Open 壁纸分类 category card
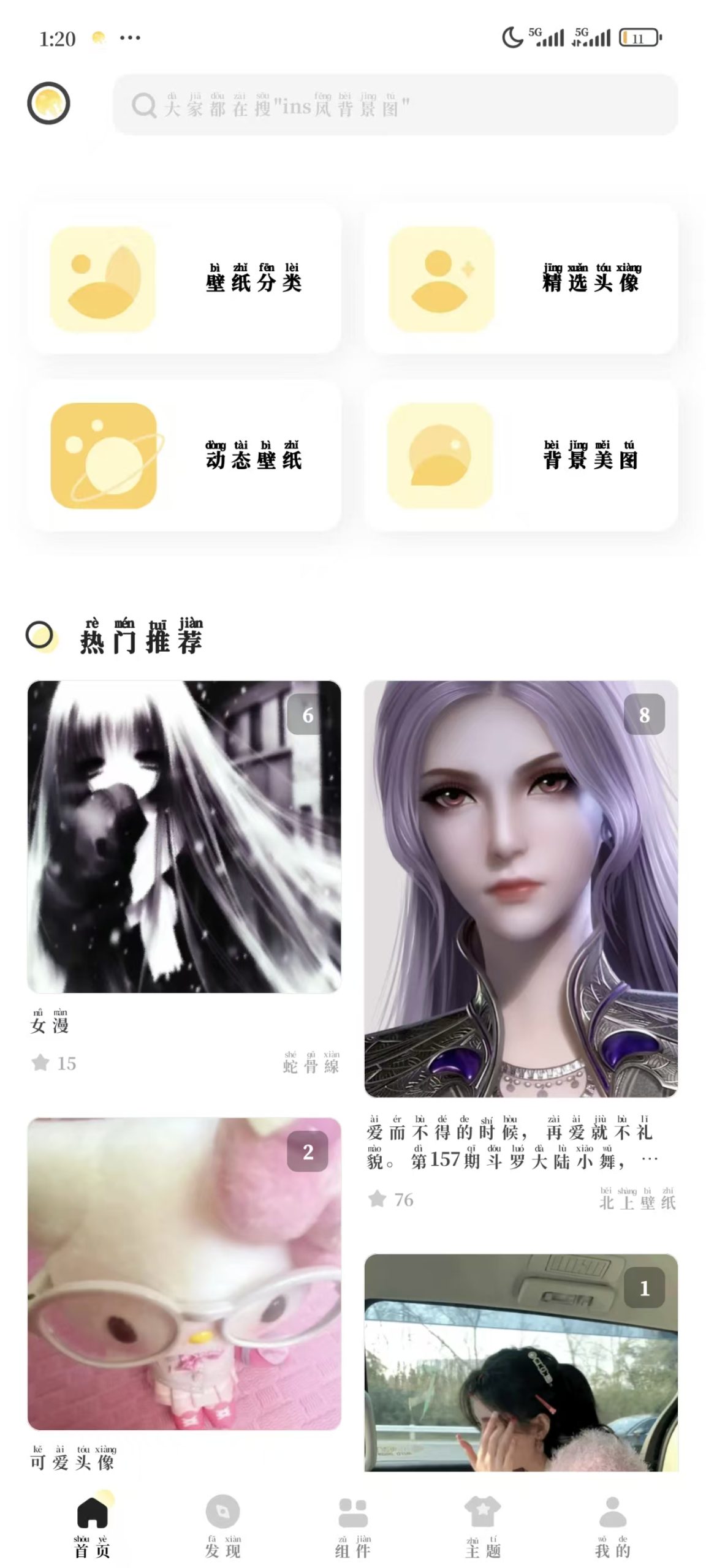 tap(184, 279)
